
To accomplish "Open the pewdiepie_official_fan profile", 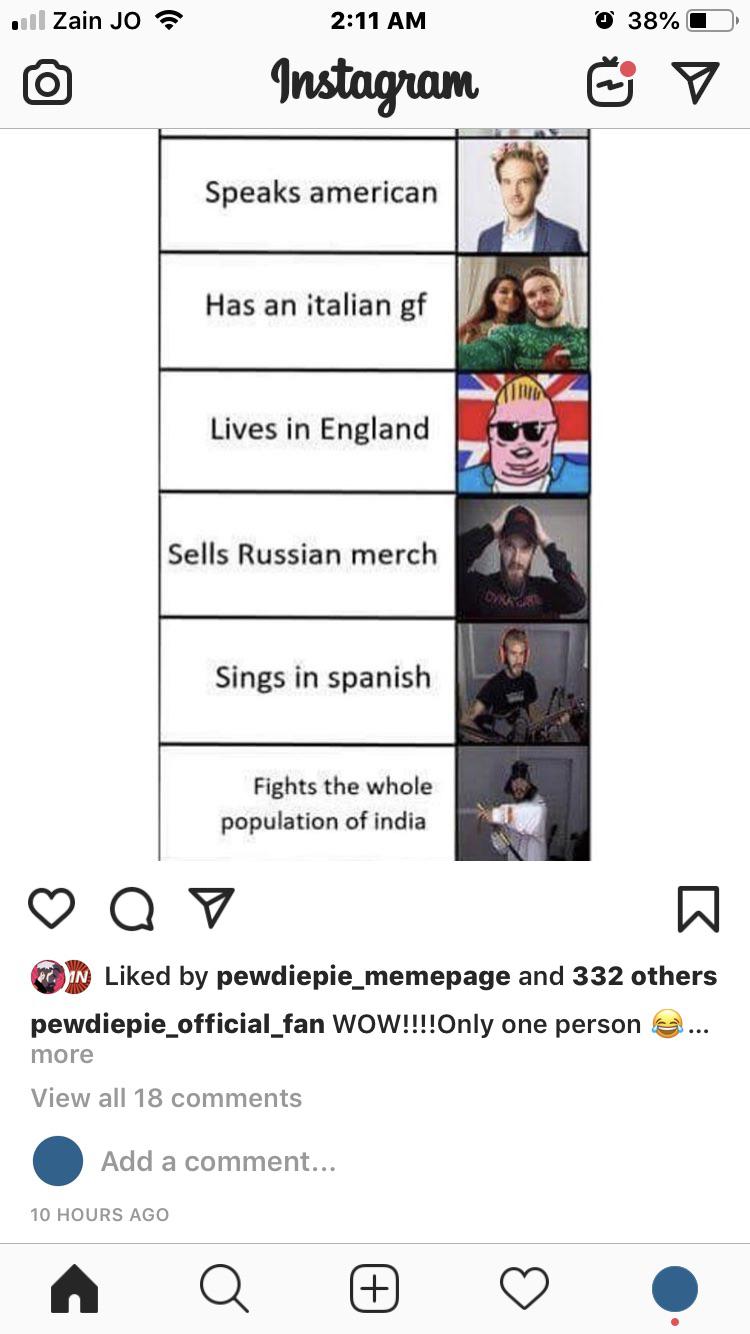I will (x=177, y=1024).
